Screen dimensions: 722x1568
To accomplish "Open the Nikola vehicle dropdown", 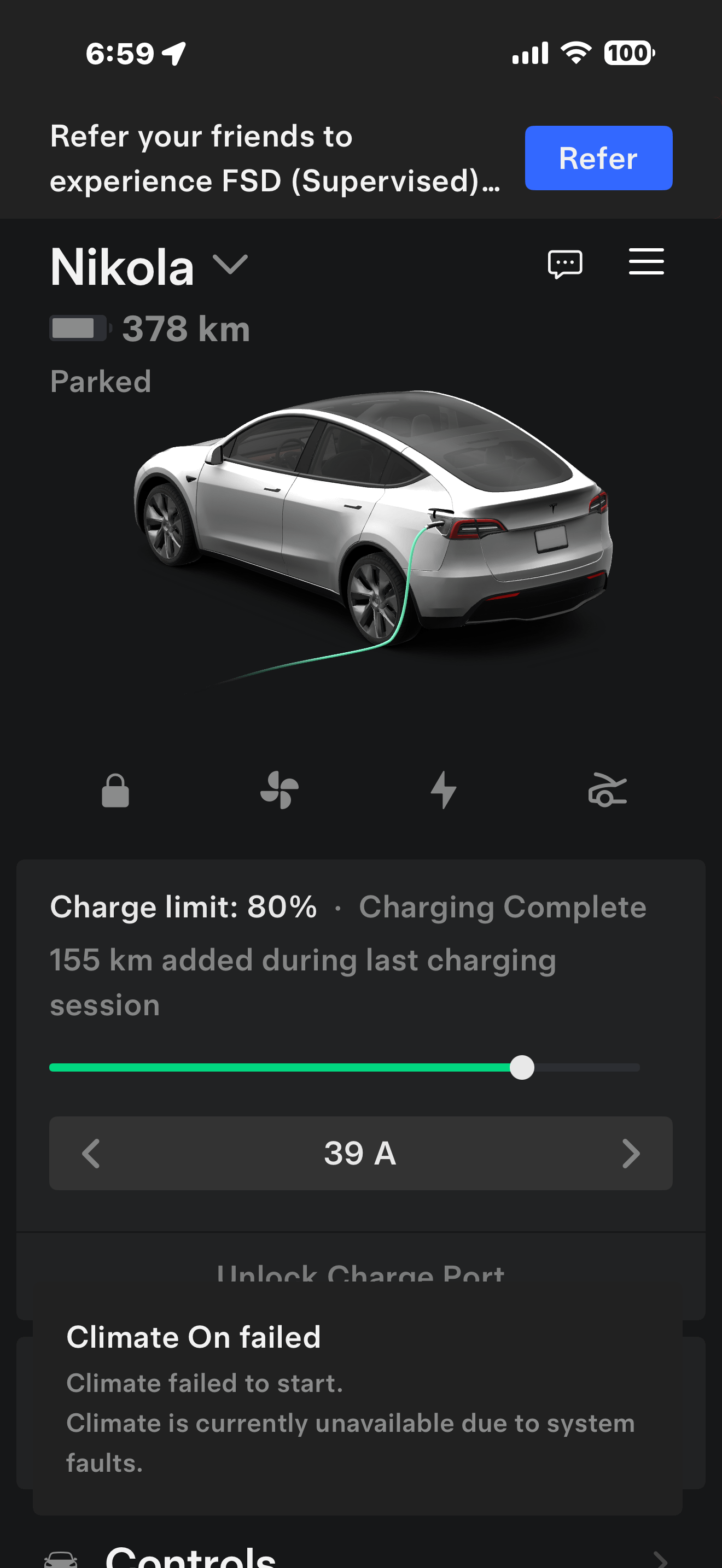I will 230,265.
